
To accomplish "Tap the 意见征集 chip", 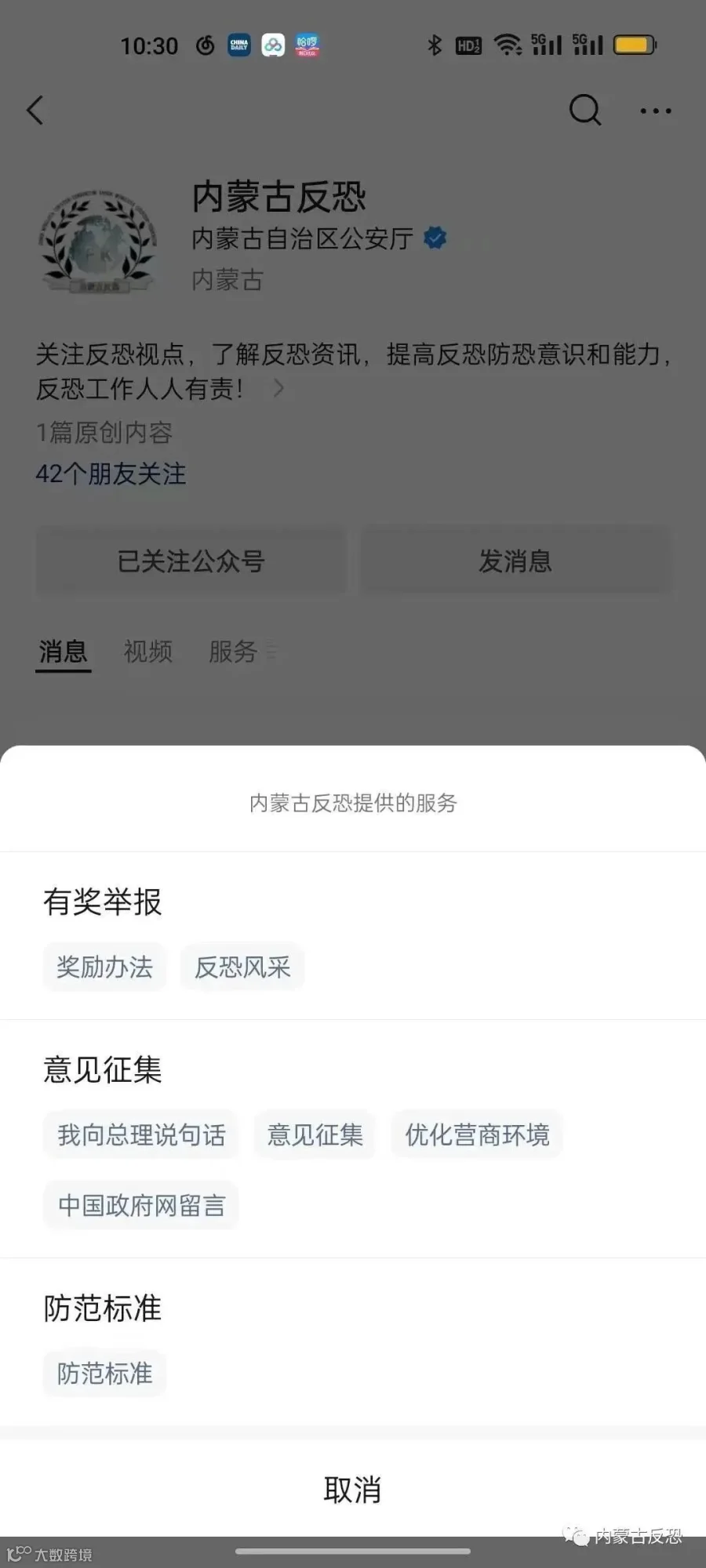I will [315, 1134].
